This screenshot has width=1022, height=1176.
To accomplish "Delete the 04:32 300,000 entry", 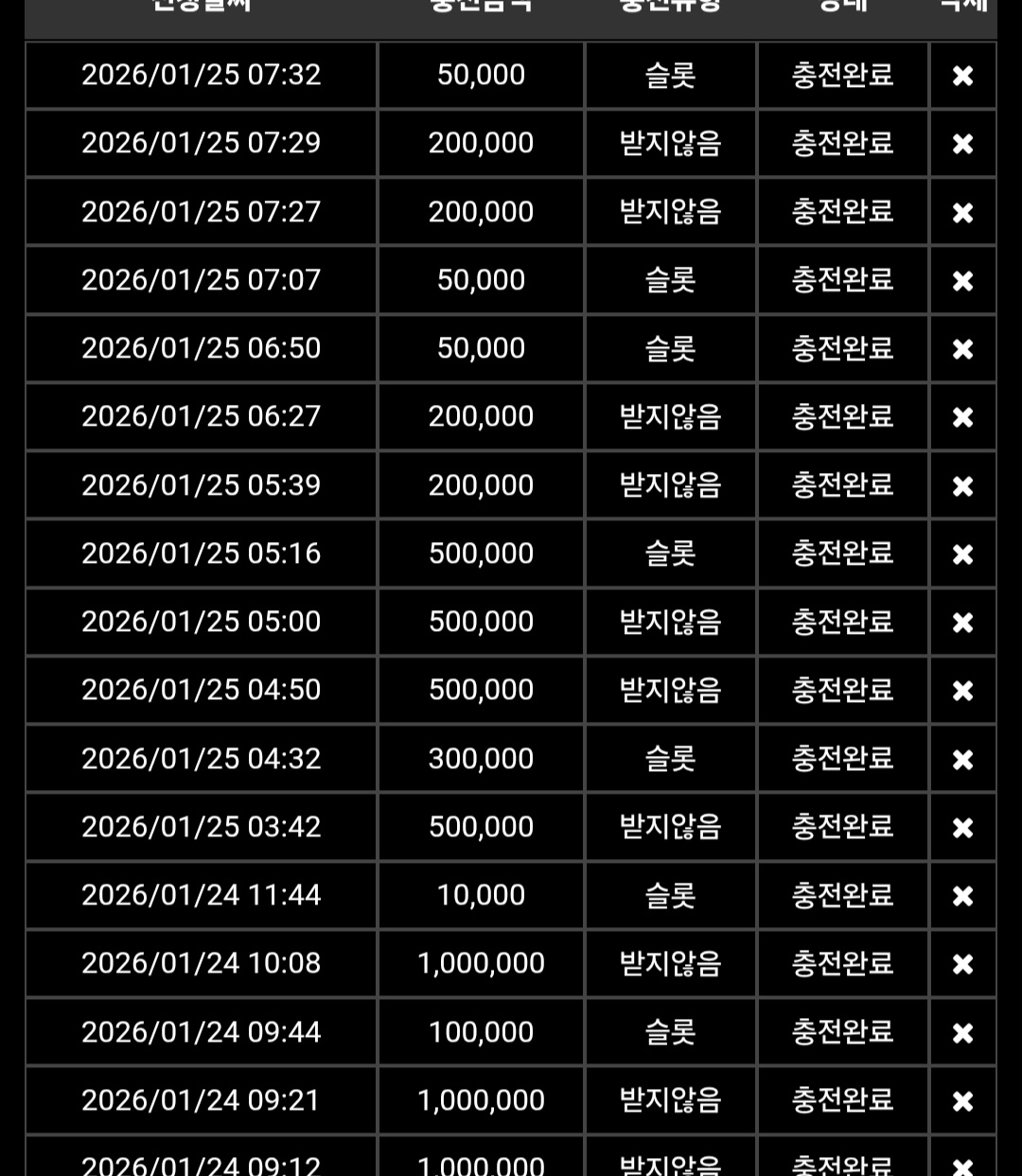I will [962, 760].
